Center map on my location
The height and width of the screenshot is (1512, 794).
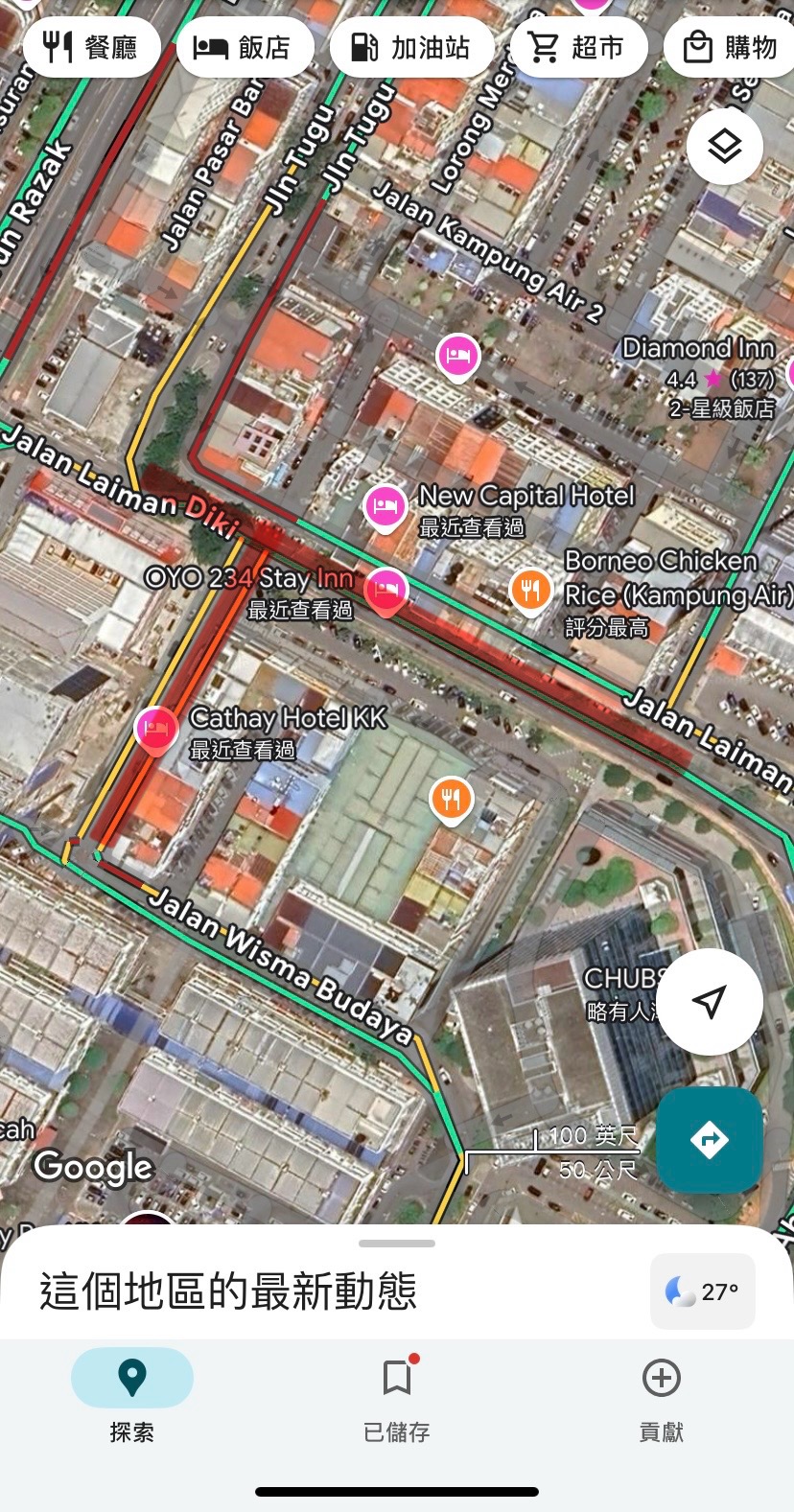(x=710, y=1002)
